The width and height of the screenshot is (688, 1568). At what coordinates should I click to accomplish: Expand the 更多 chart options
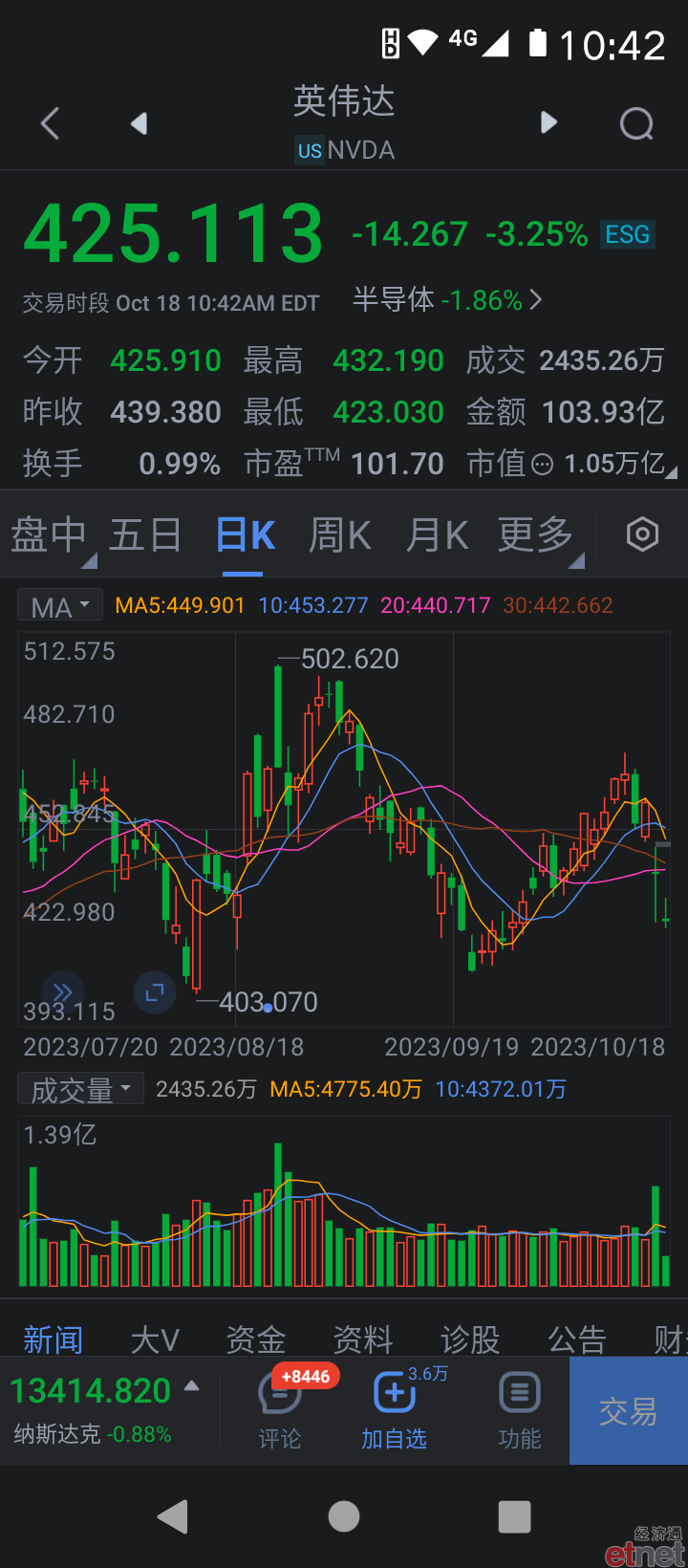(536, 534)
